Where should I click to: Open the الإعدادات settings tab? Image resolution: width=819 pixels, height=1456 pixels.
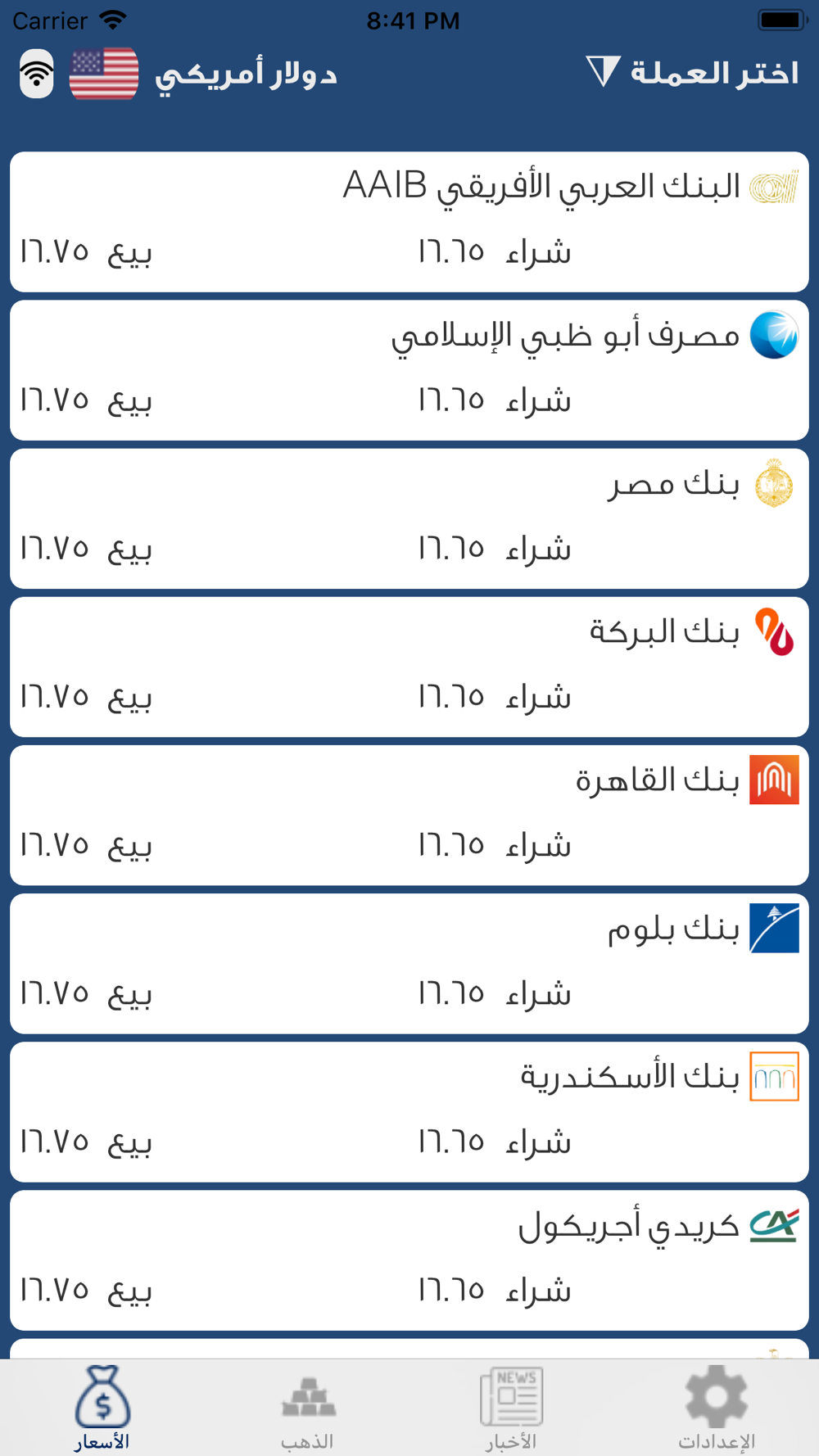click(717, 1408)
